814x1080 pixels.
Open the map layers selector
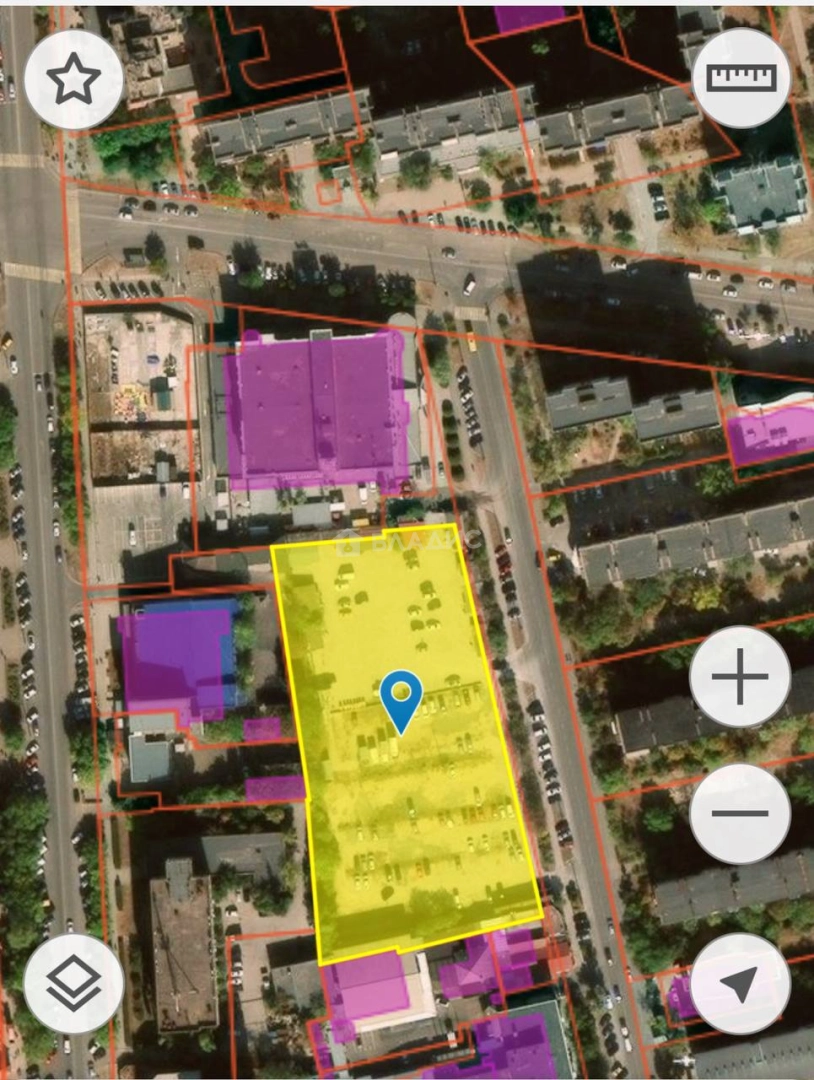click(x=74, y=984)
